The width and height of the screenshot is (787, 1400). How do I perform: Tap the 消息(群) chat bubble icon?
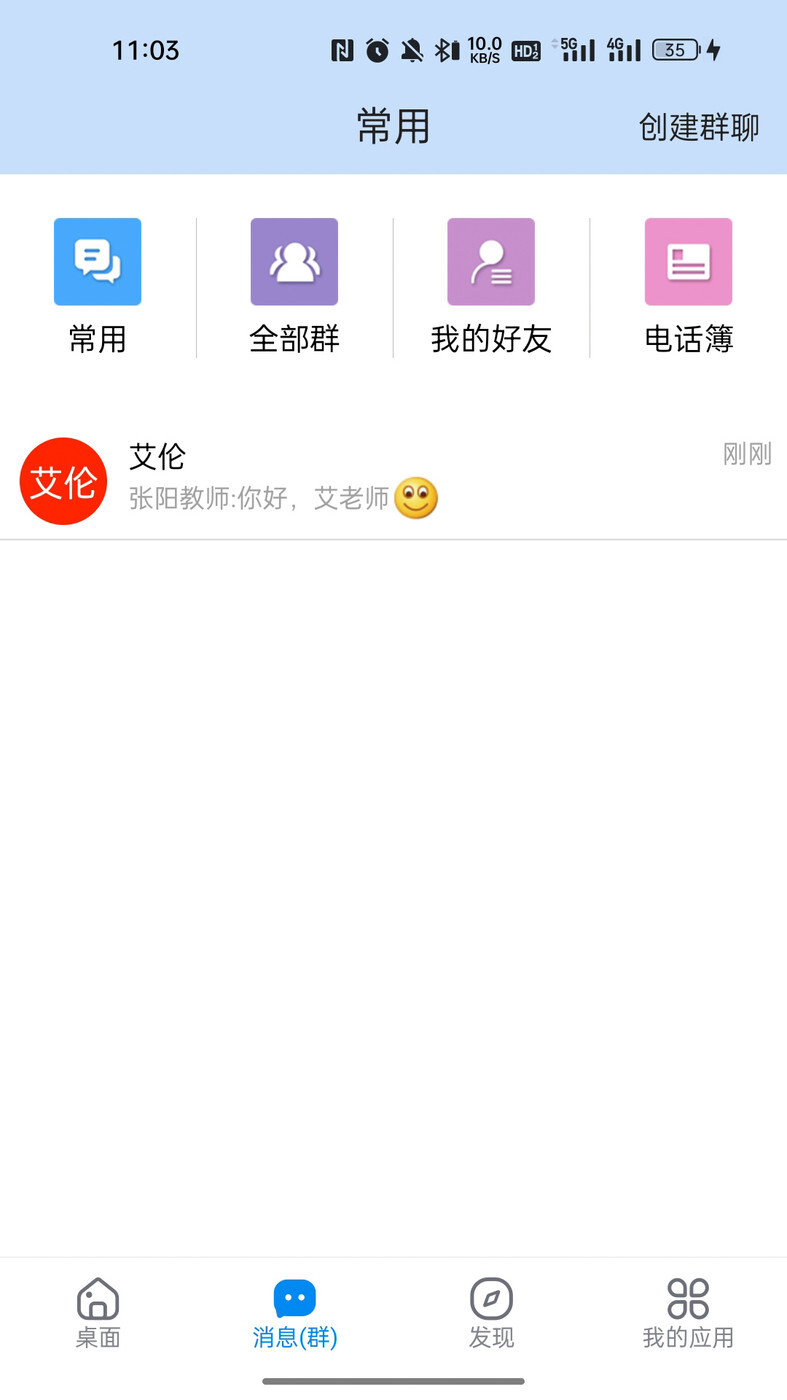(x=294, y=1297)
